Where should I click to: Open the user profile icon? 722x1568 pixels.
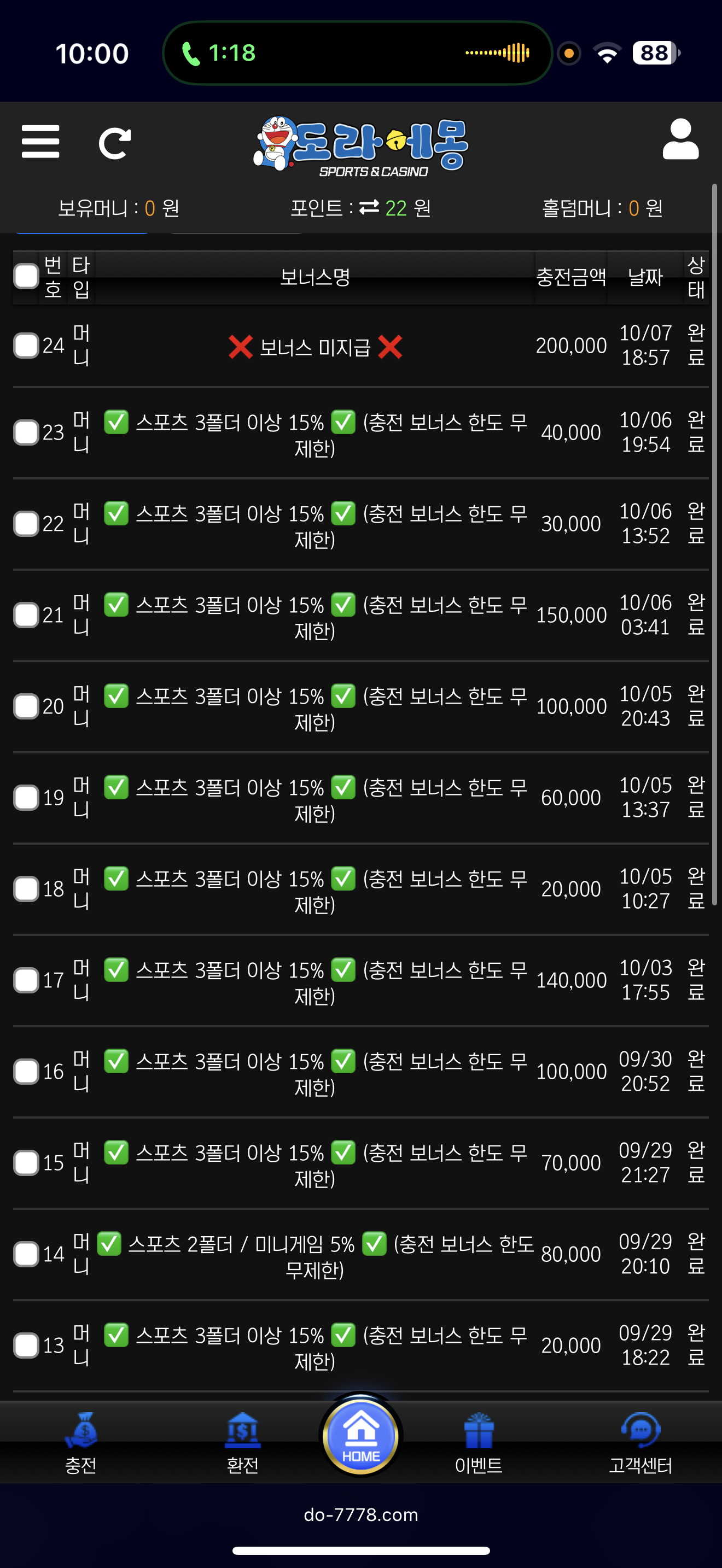click(680, 140)
